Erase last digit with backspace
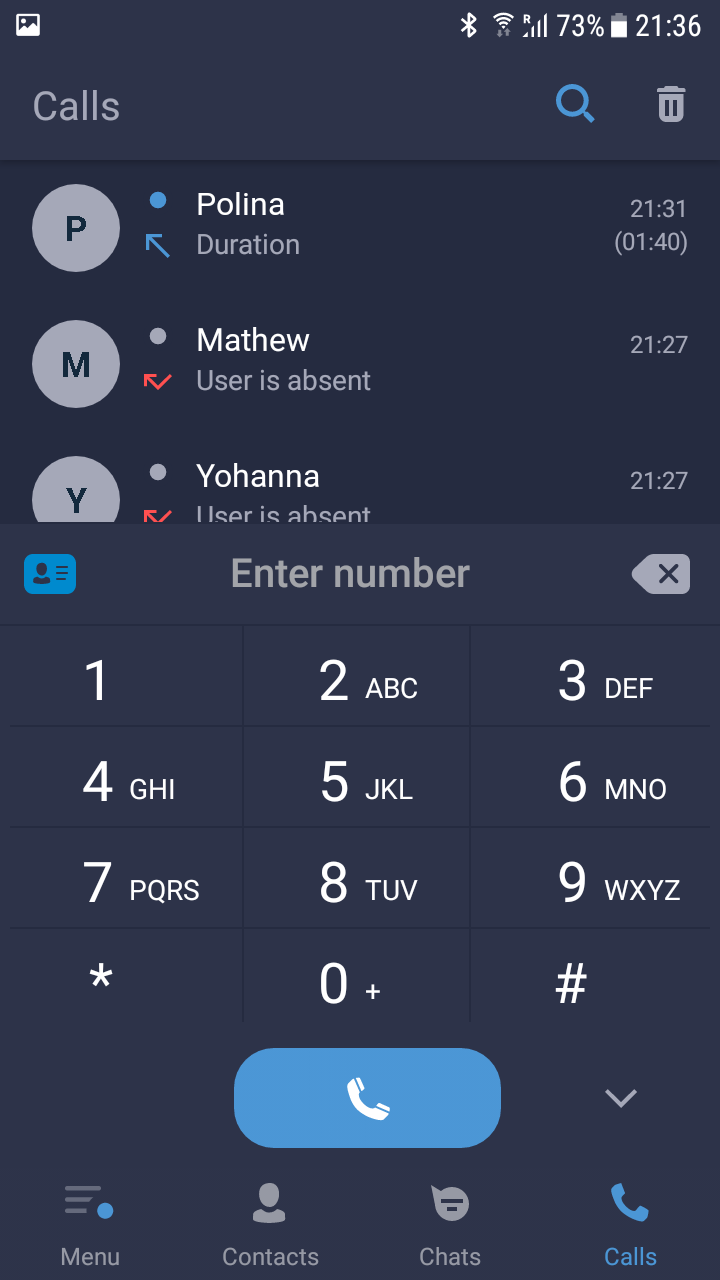720x1280 pixels. pyautogui.click(x=661, y=574)
